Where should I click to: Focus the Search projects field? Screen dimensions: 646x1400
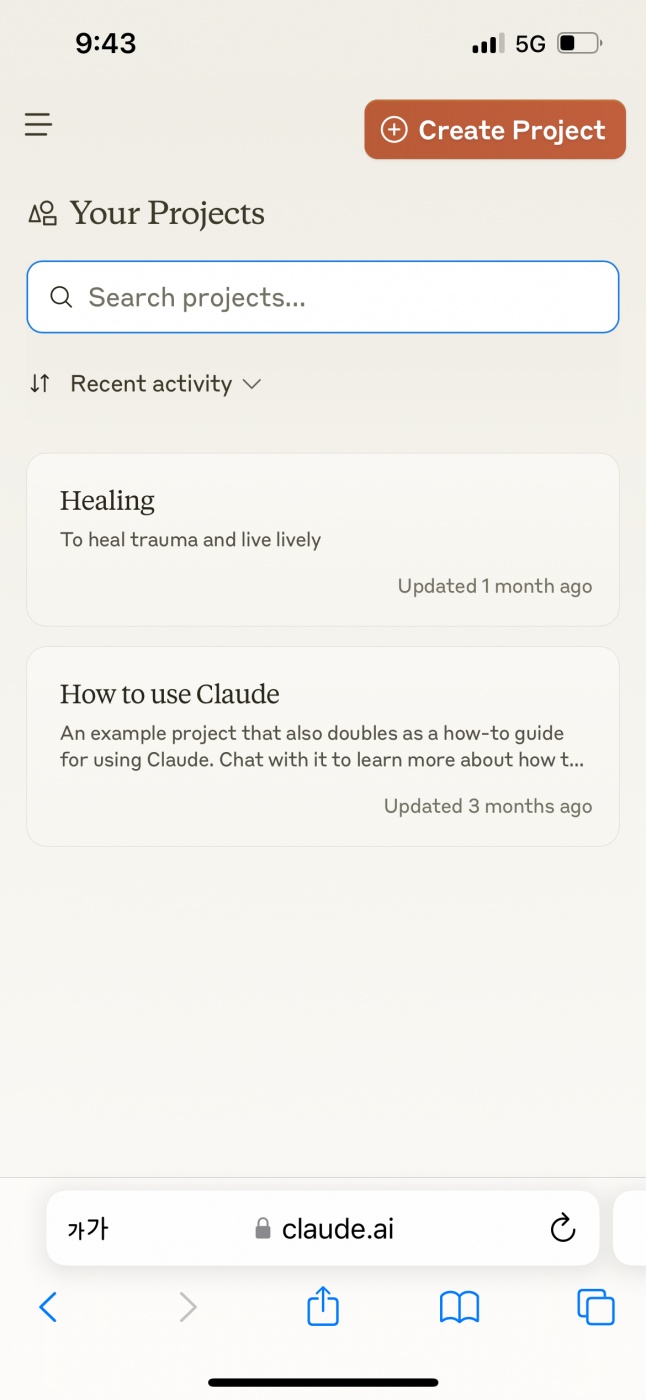[x=322, y=297]
